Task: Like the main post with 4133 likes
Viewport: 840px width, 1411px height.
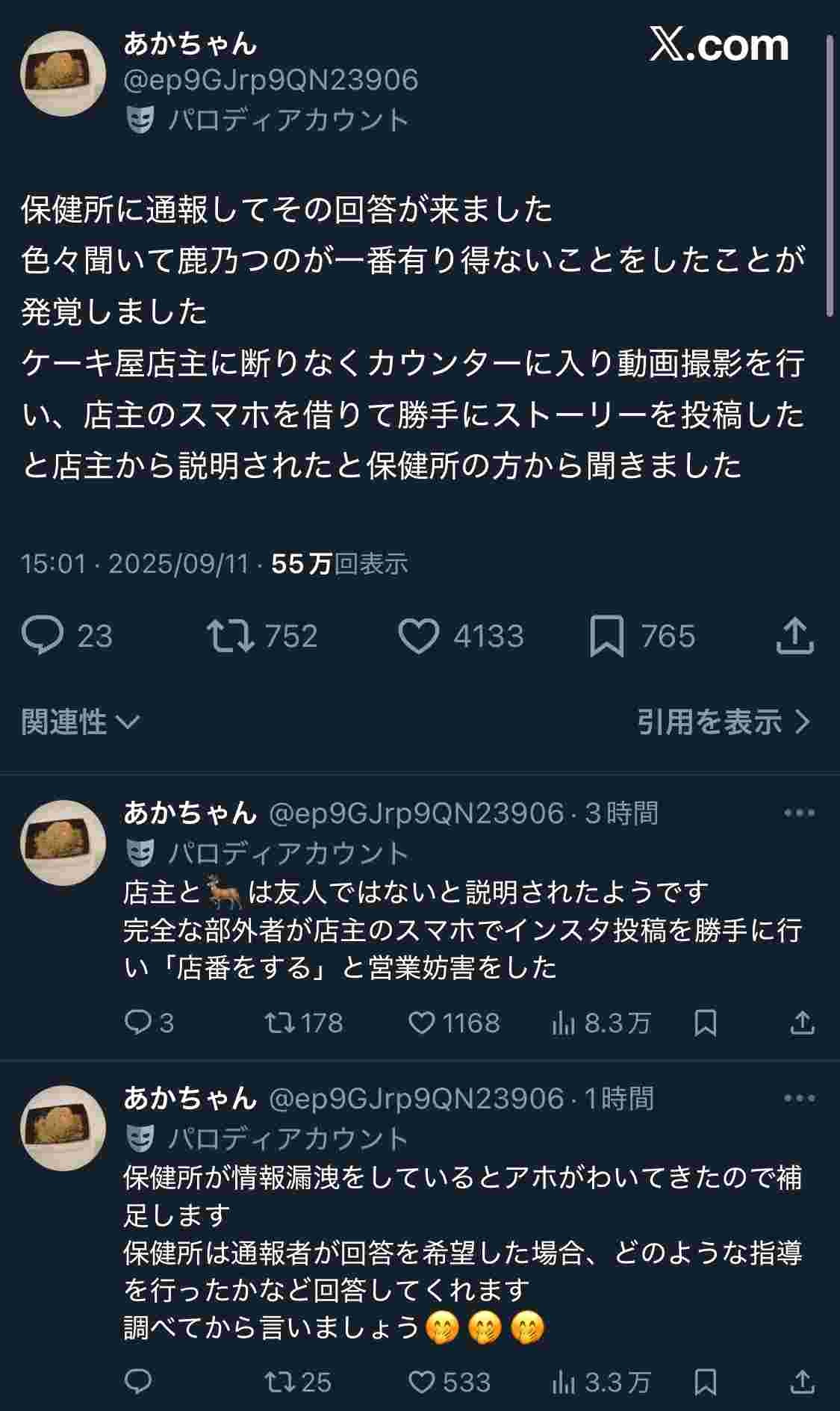Action: (418, 636)
